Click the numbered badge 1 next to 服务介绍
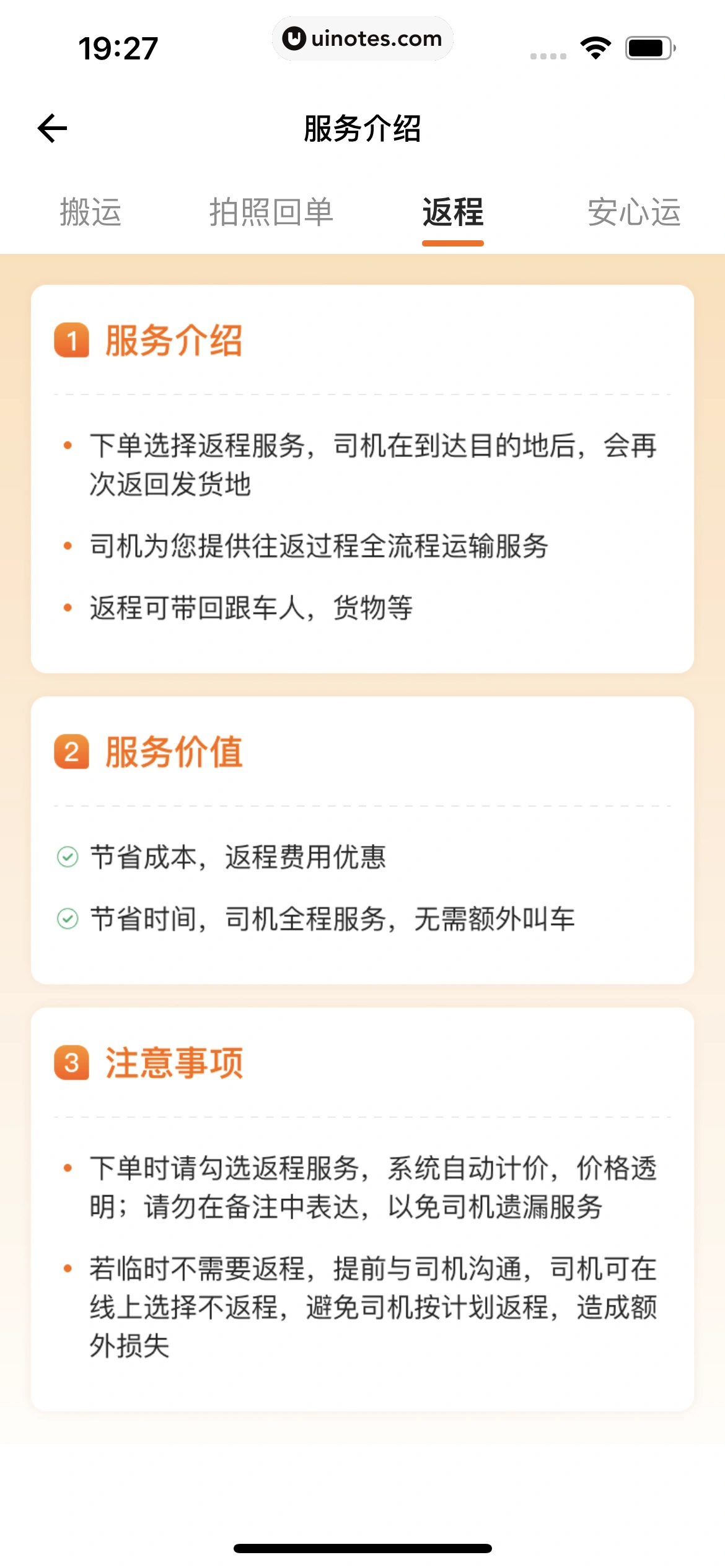The image size is (725, 1568). point(72,341)
